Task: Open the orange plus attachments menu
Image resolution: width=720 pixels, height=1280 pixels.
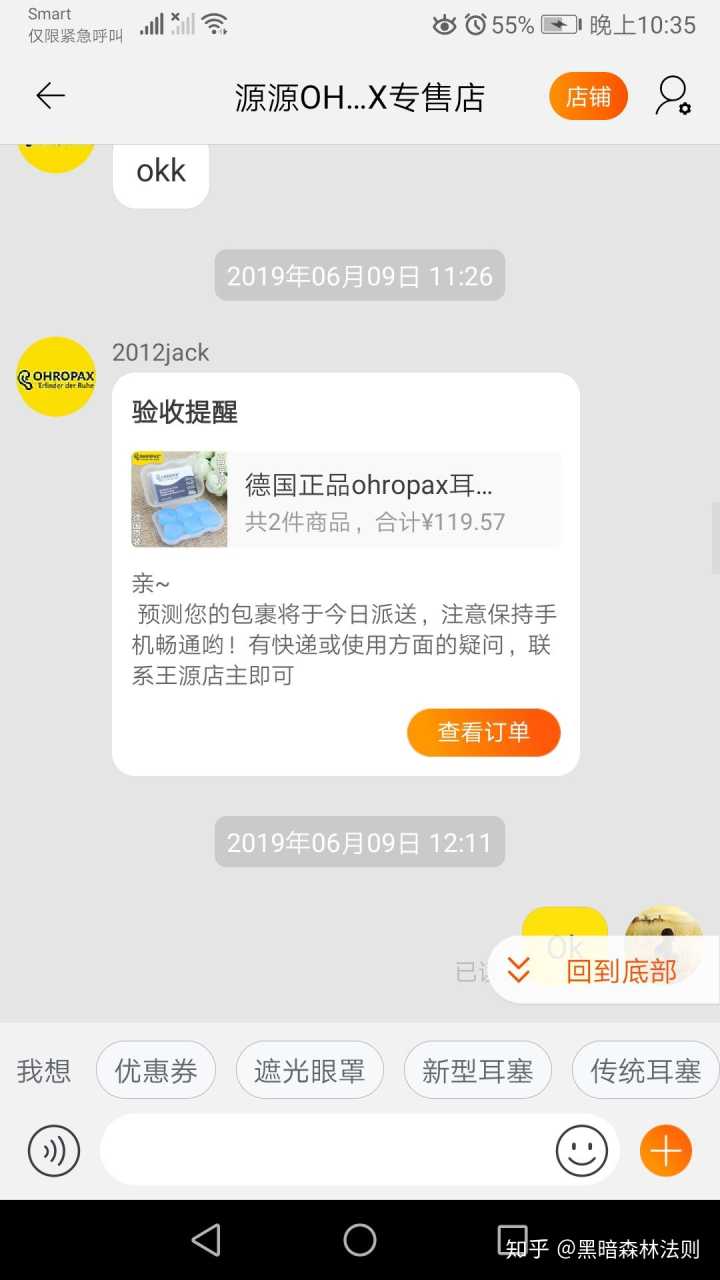Action: click(x=665, y=1151)
